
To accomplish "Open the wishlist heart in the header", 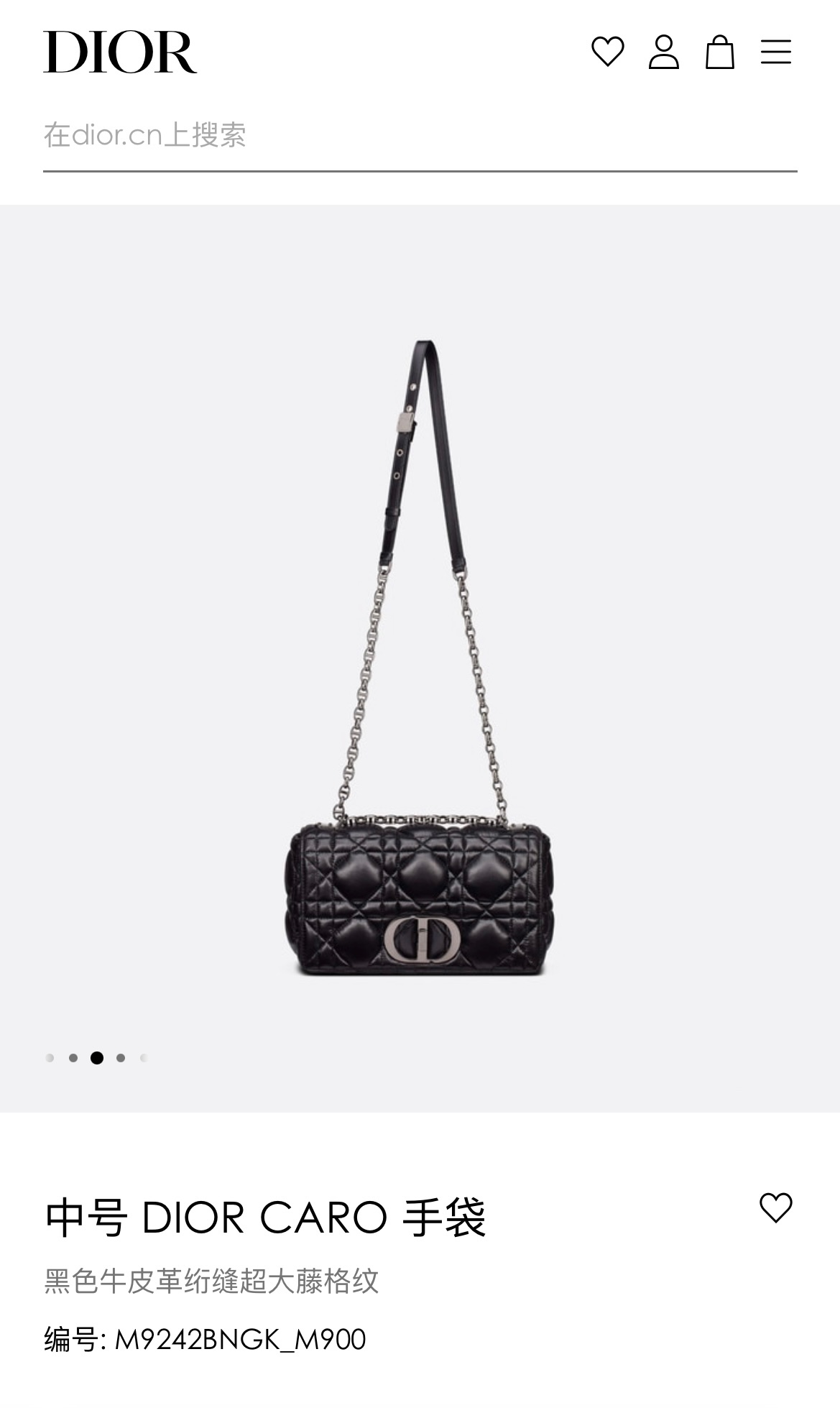I will tap(608, 52).
